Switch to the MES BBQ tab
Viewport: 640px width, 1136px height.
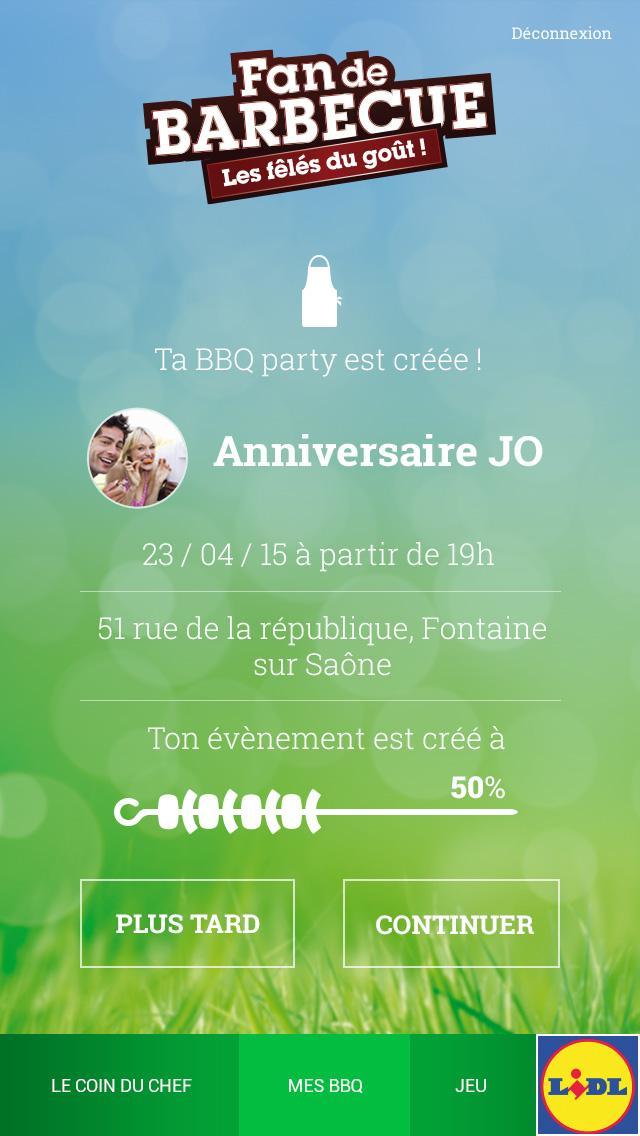[325, 1085]
